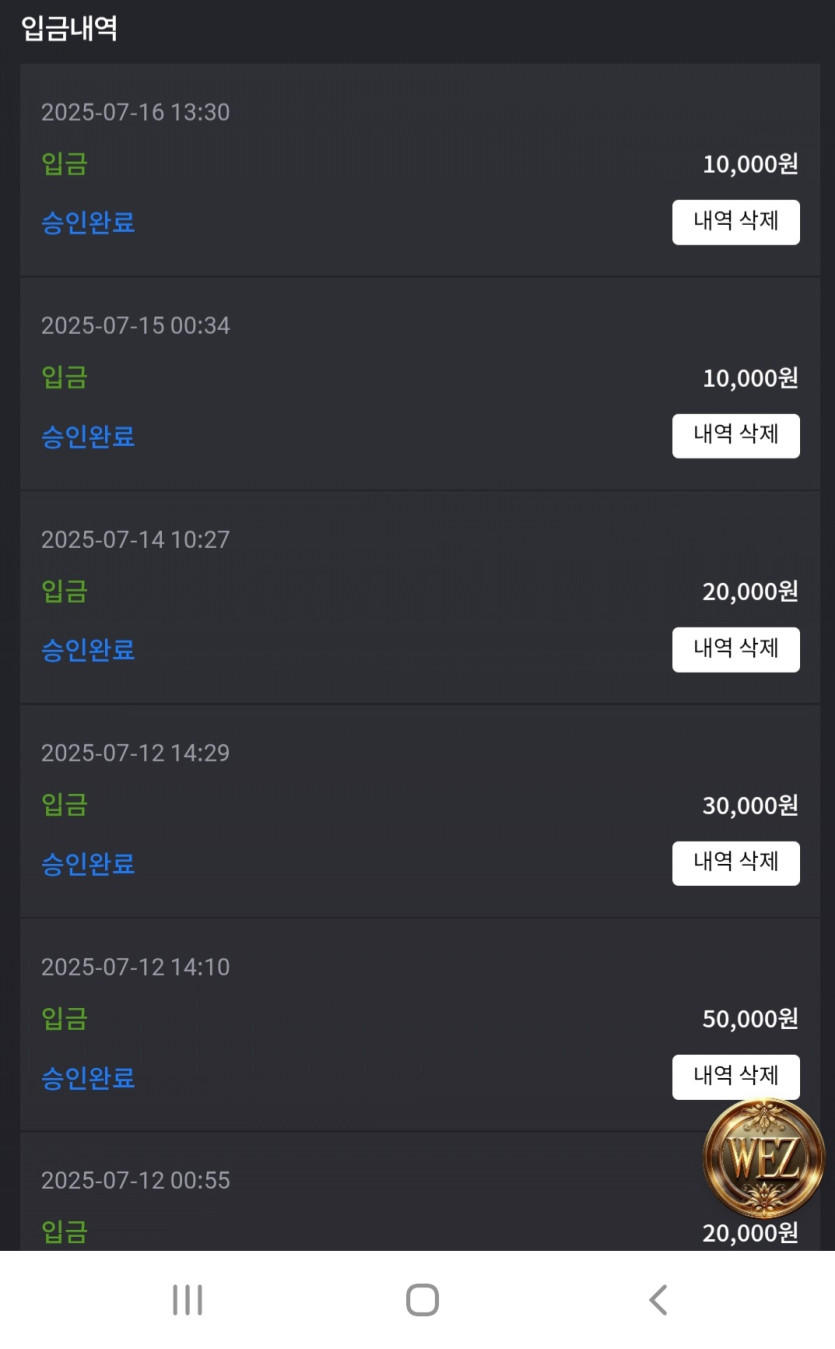Tap 내역 삭제 for the 2025-07-14 10:27 deposit
The image size is (835, 1349).
735,649
